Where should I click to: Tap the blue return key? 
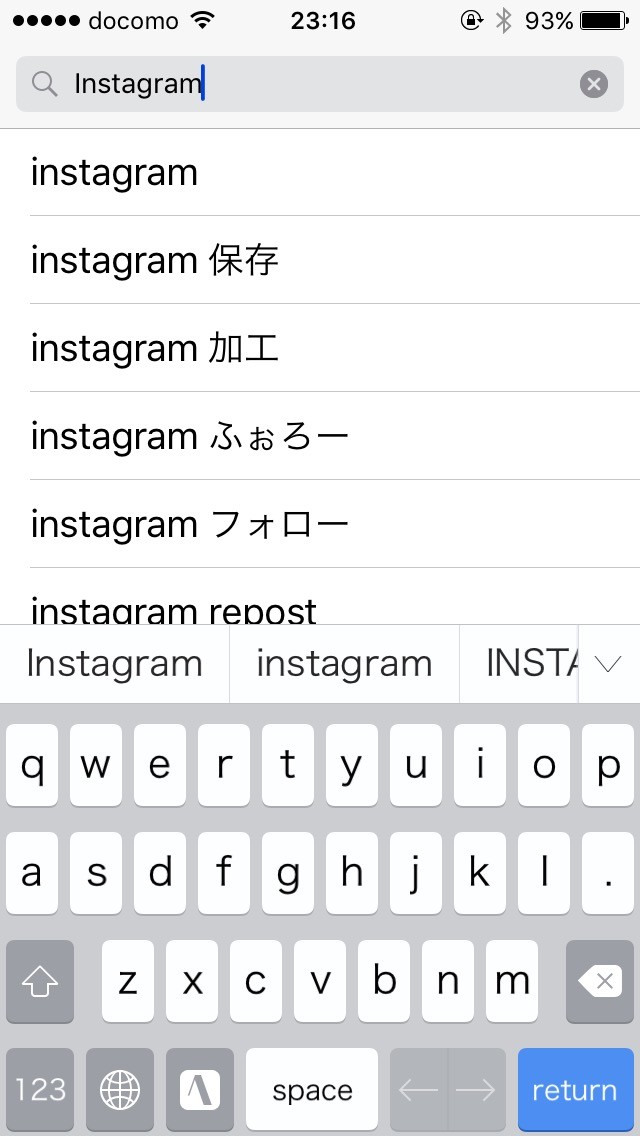click(575, 1090)
